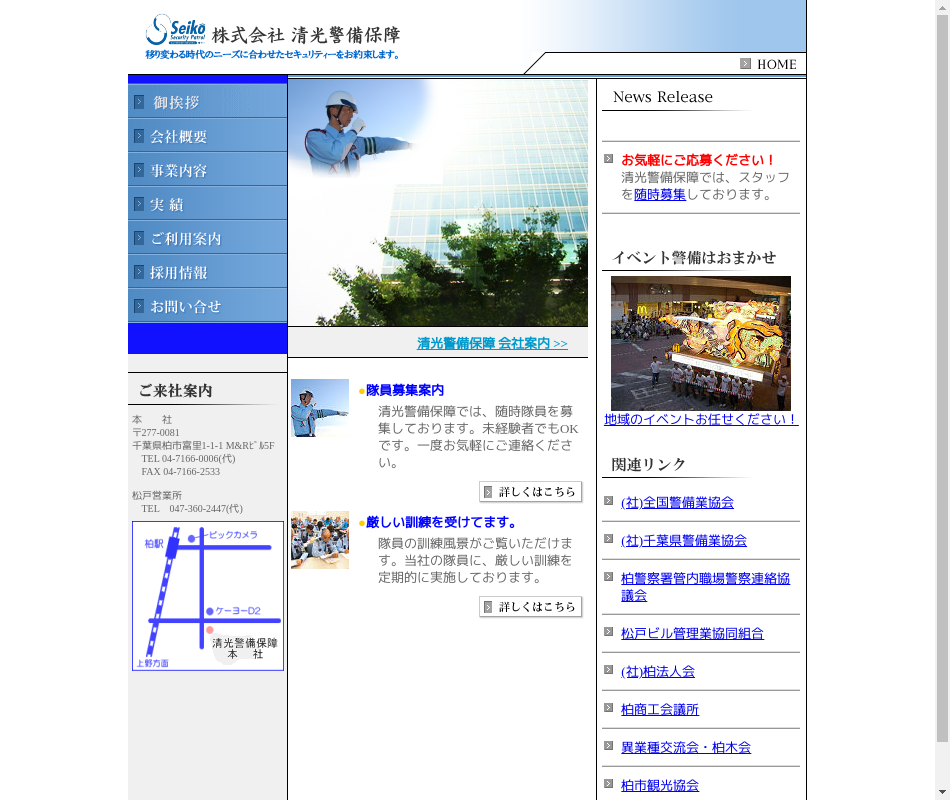Open the 随時募集 recruitment link
Viewport: 950px width, 800px height.
pyautogui.click(x=660, y=195)
